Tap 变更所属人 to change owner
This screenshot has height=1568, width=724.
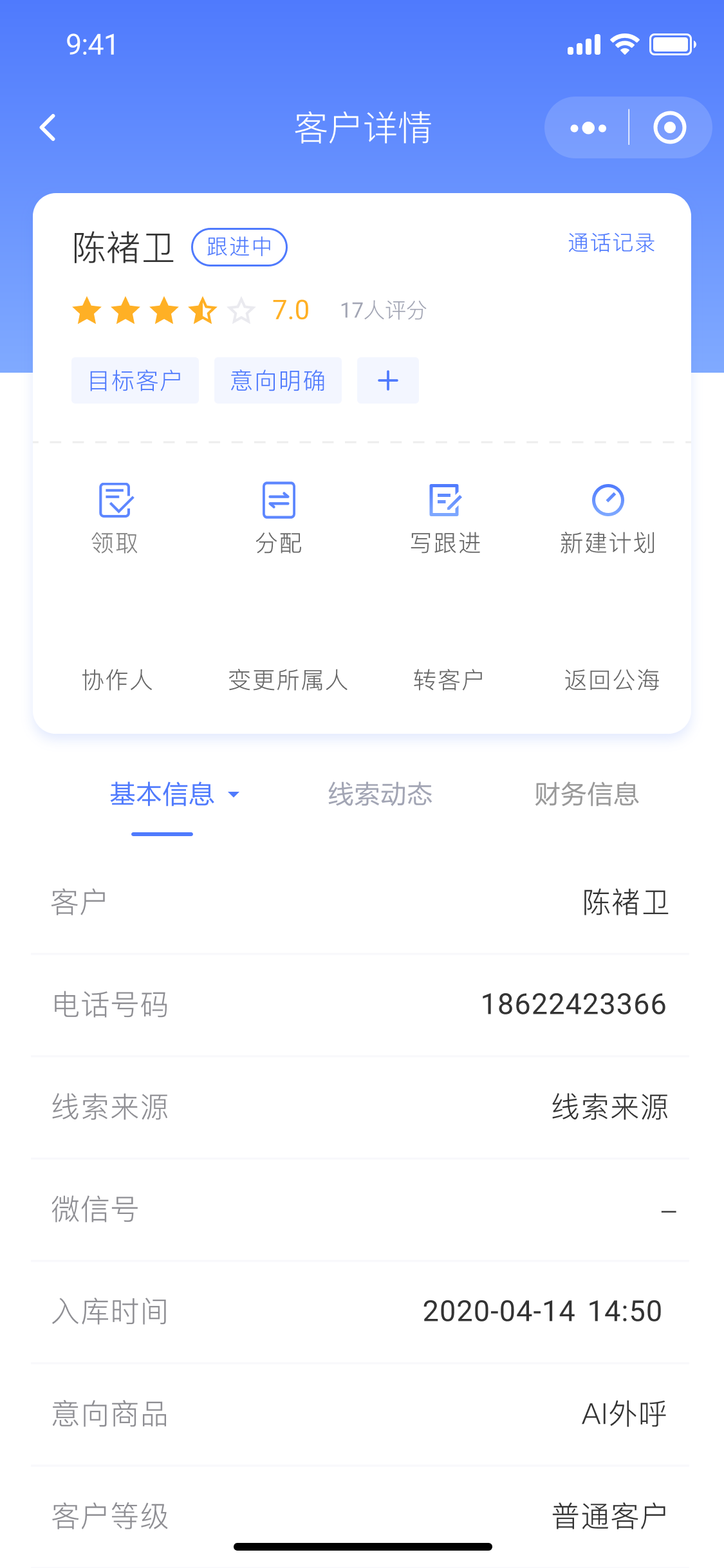(x=288, y=680)
